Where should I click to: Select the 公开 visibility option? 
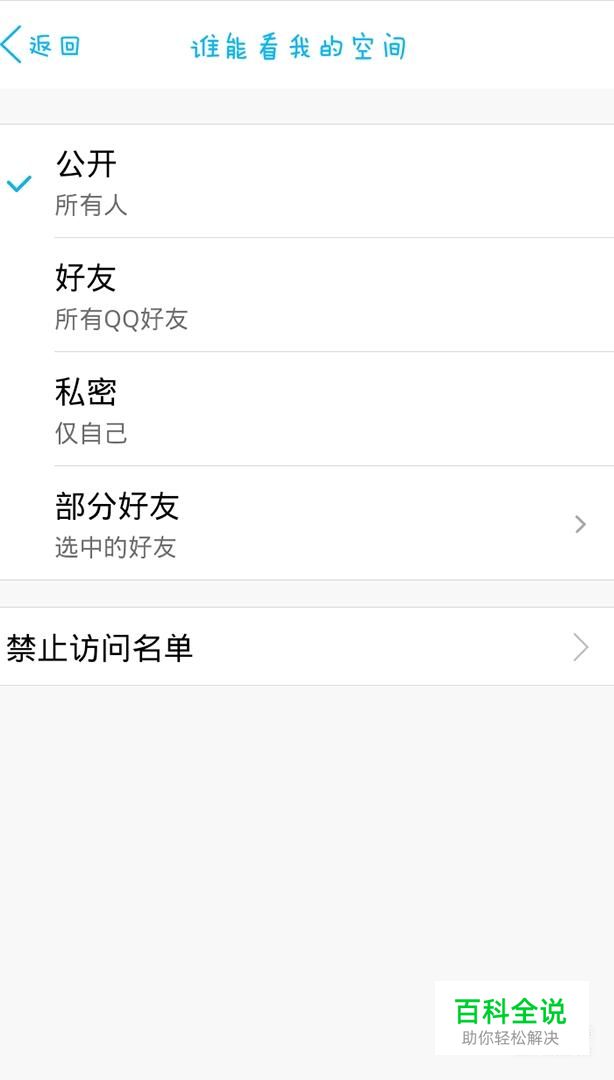pyautogui.click(x=307, y=182)
